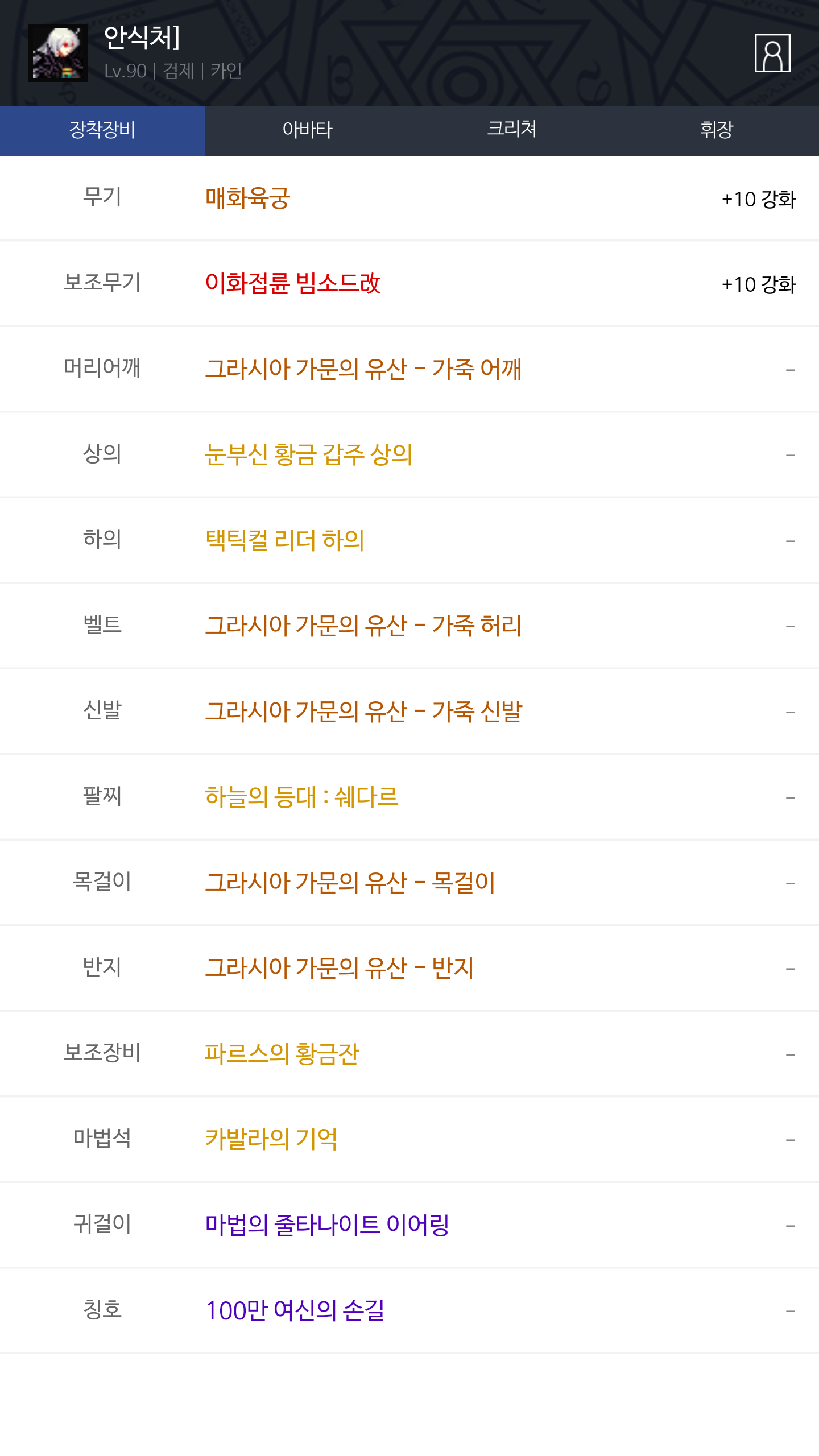Switch to the 휘장 tab
This screenshot has width=819, height=1456.
[717, 130]
